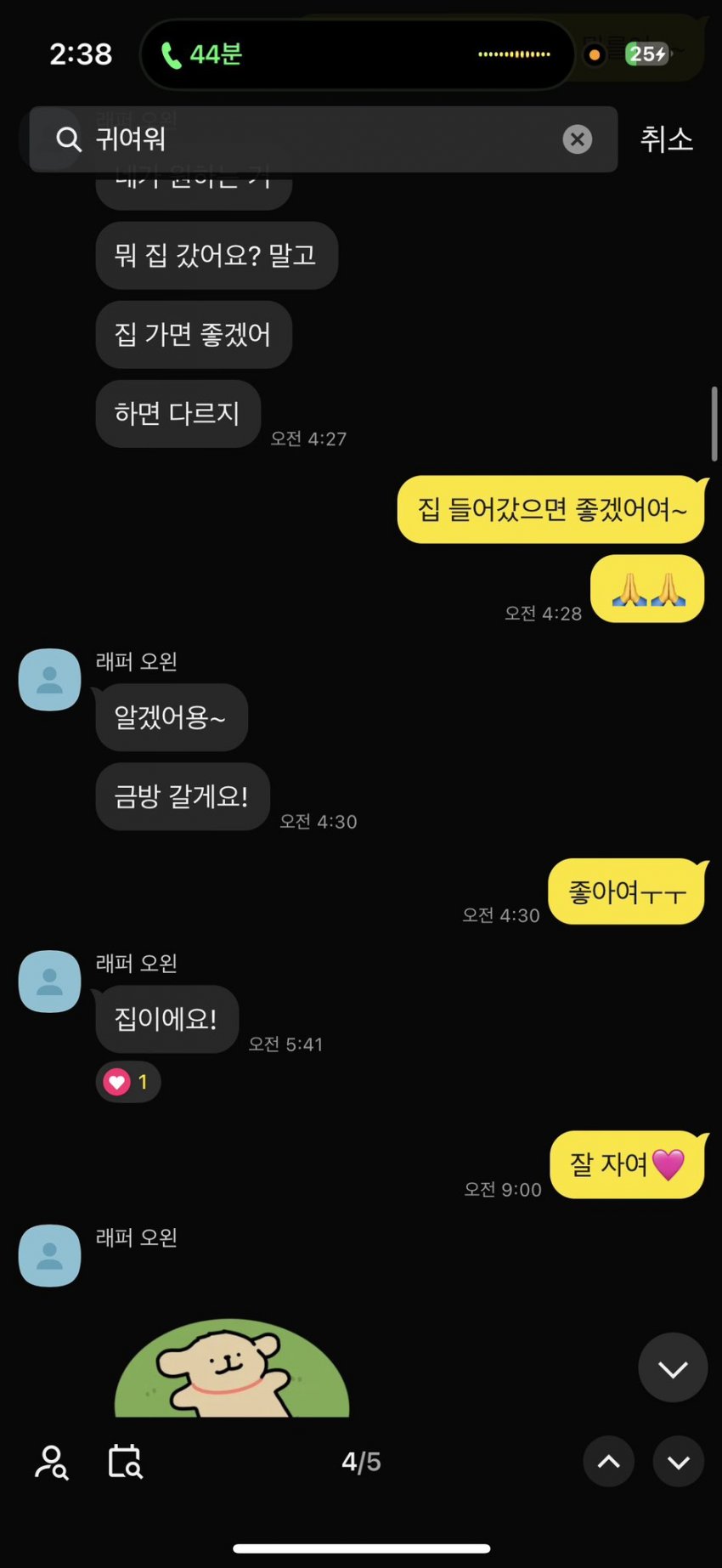Search messages by calendar date
Screen dimensions: 722x1568
pyautogui.click(x=125, y=1462)
